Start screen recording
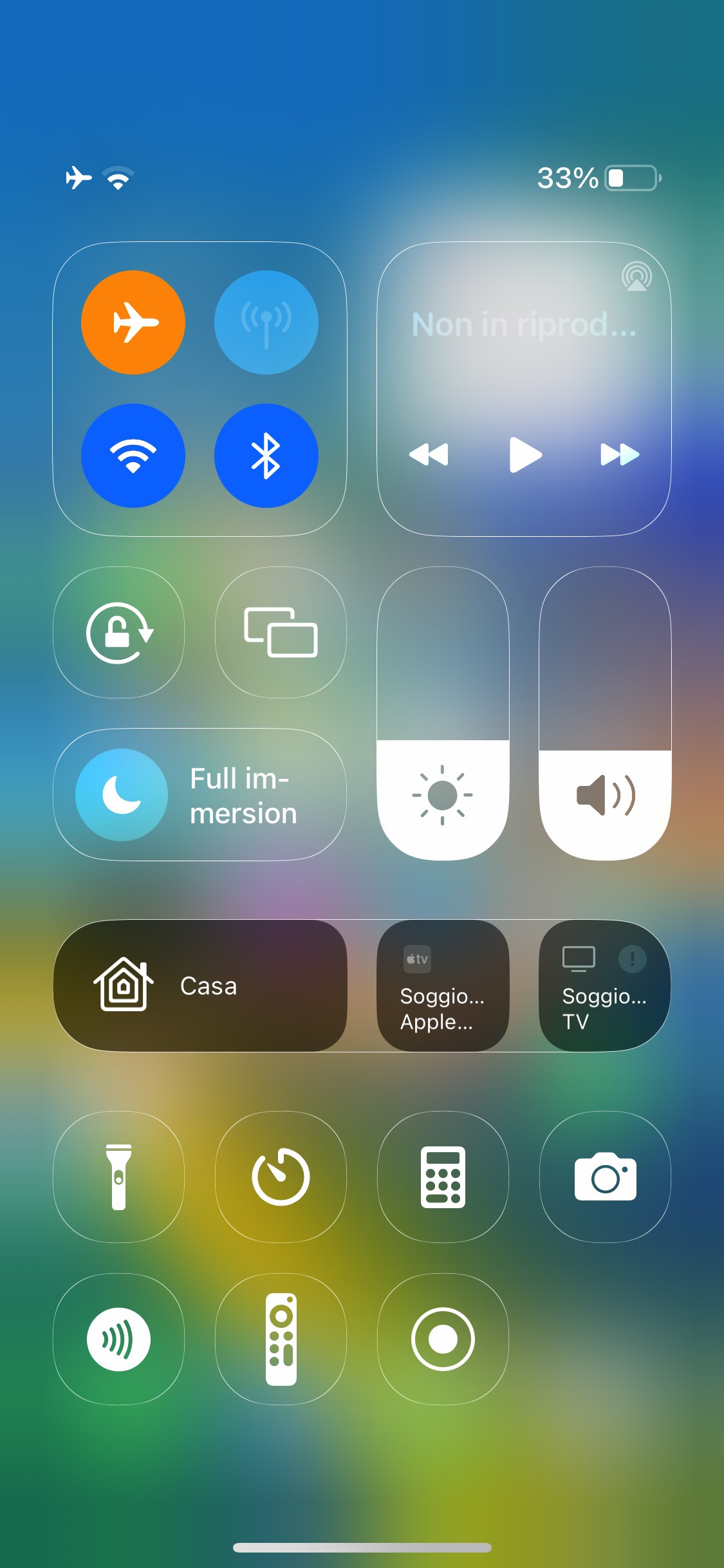Screen dimensions: 724x1568 (x=443, y=1339)
